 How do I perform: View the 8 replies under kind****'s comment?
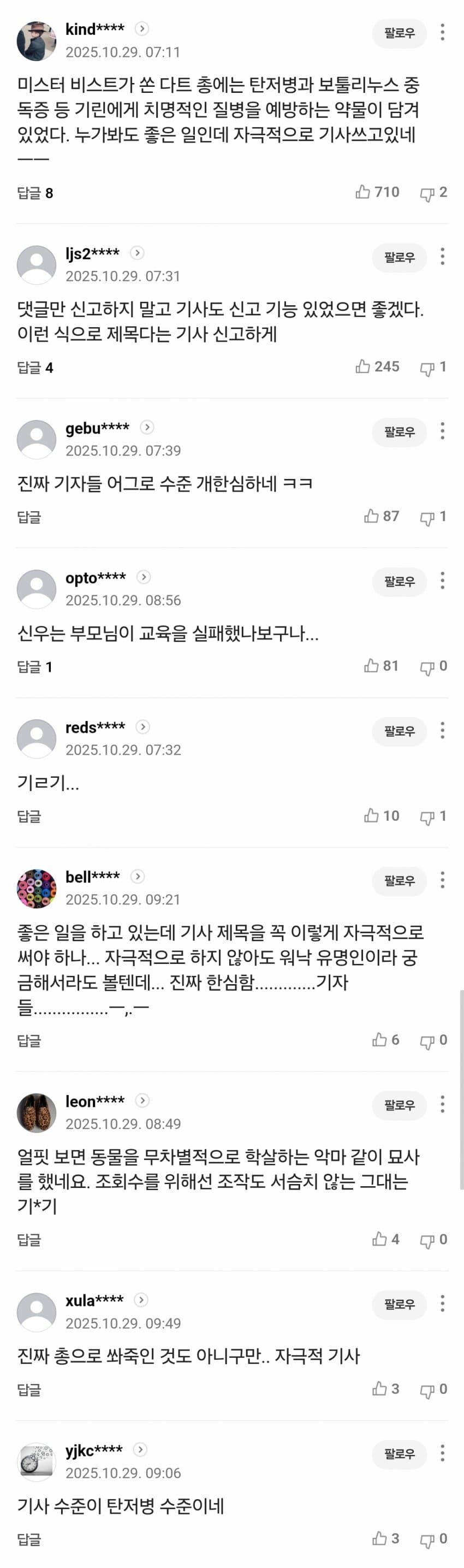coord(35,193)
